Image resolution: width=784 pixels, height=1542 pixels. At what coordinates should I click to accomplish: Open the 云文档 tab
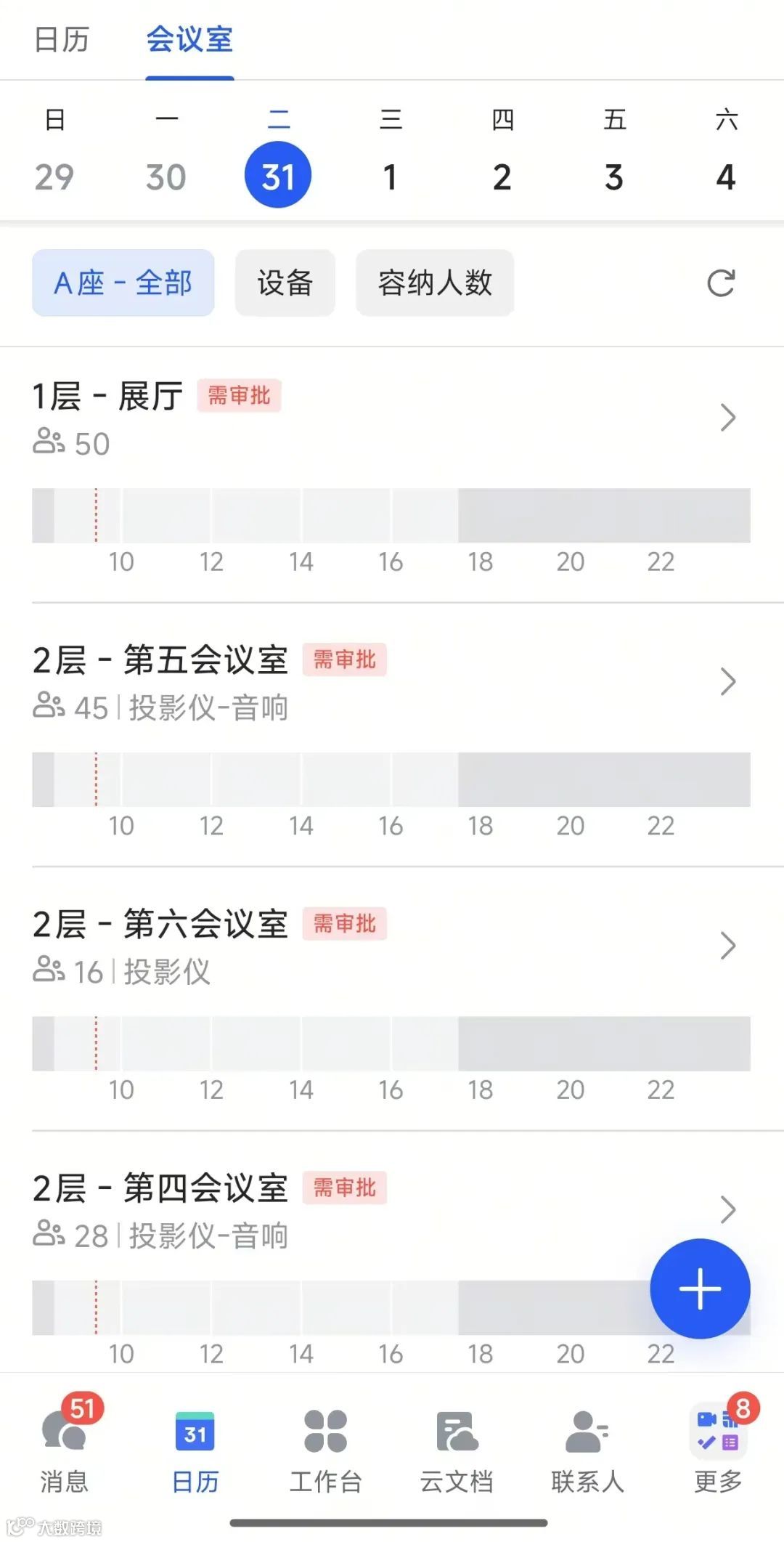pos(457,1445)
